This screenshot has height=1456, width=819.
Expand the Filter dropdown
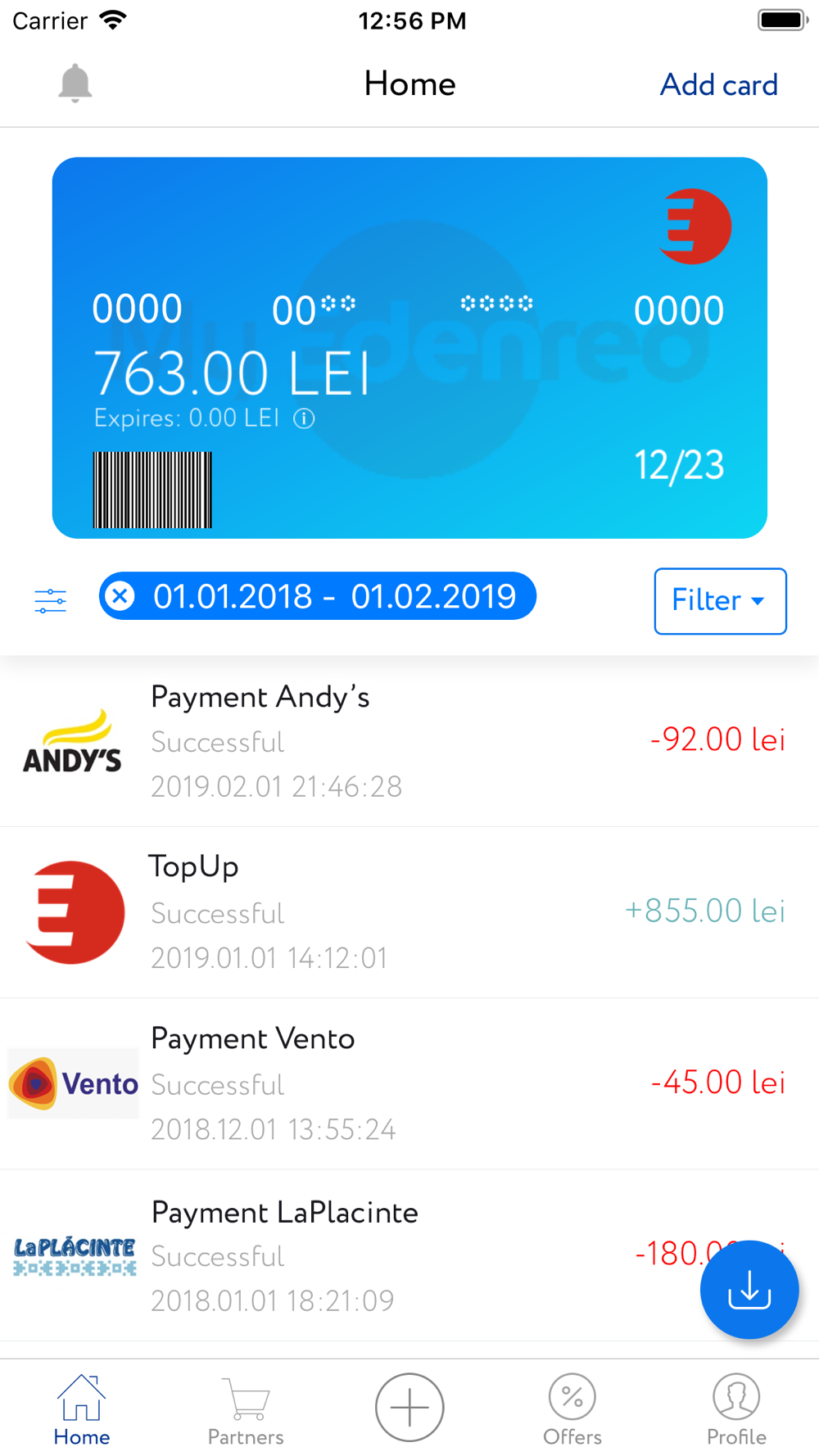pyautogui.click(x=719, y=601)
